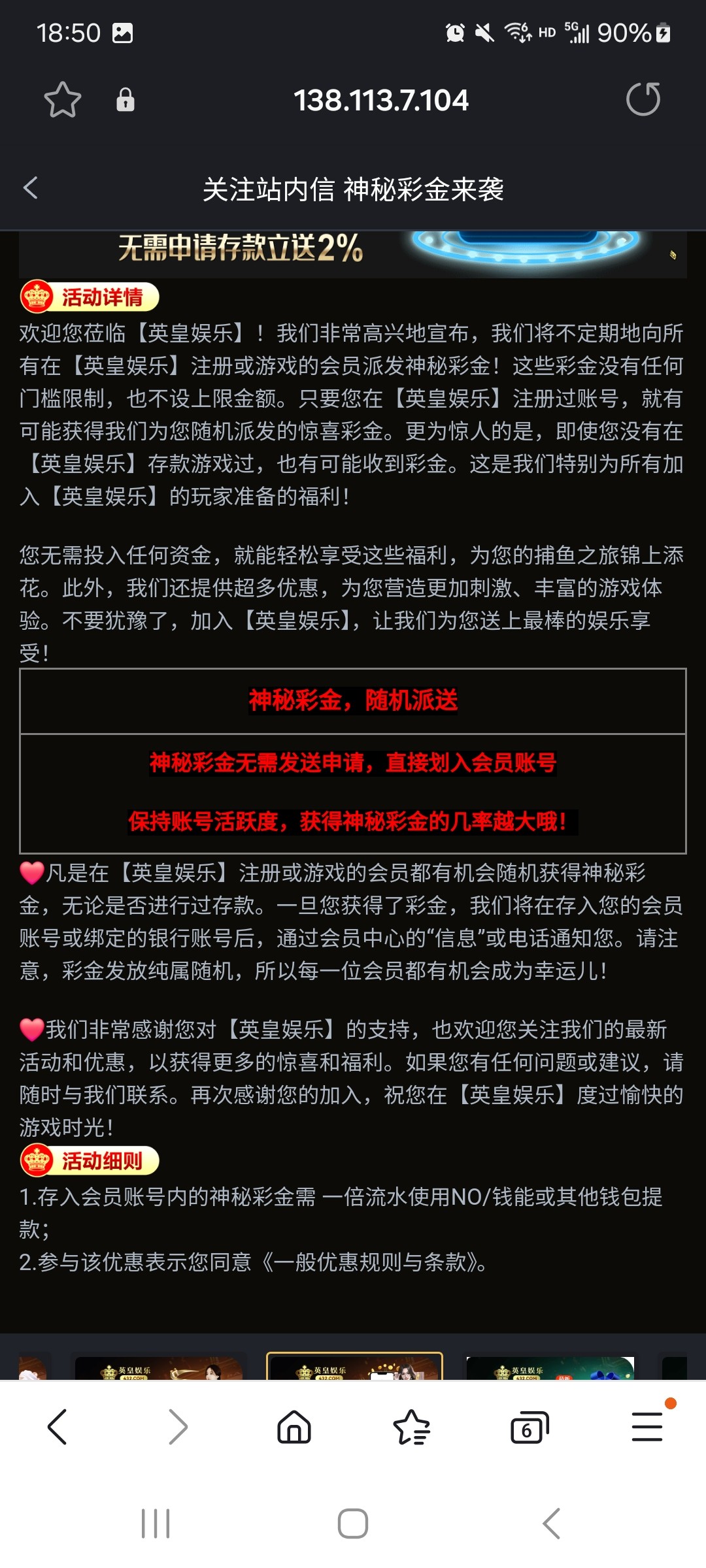
Task: View the six open tabs
Action: tap(529, 1428)
